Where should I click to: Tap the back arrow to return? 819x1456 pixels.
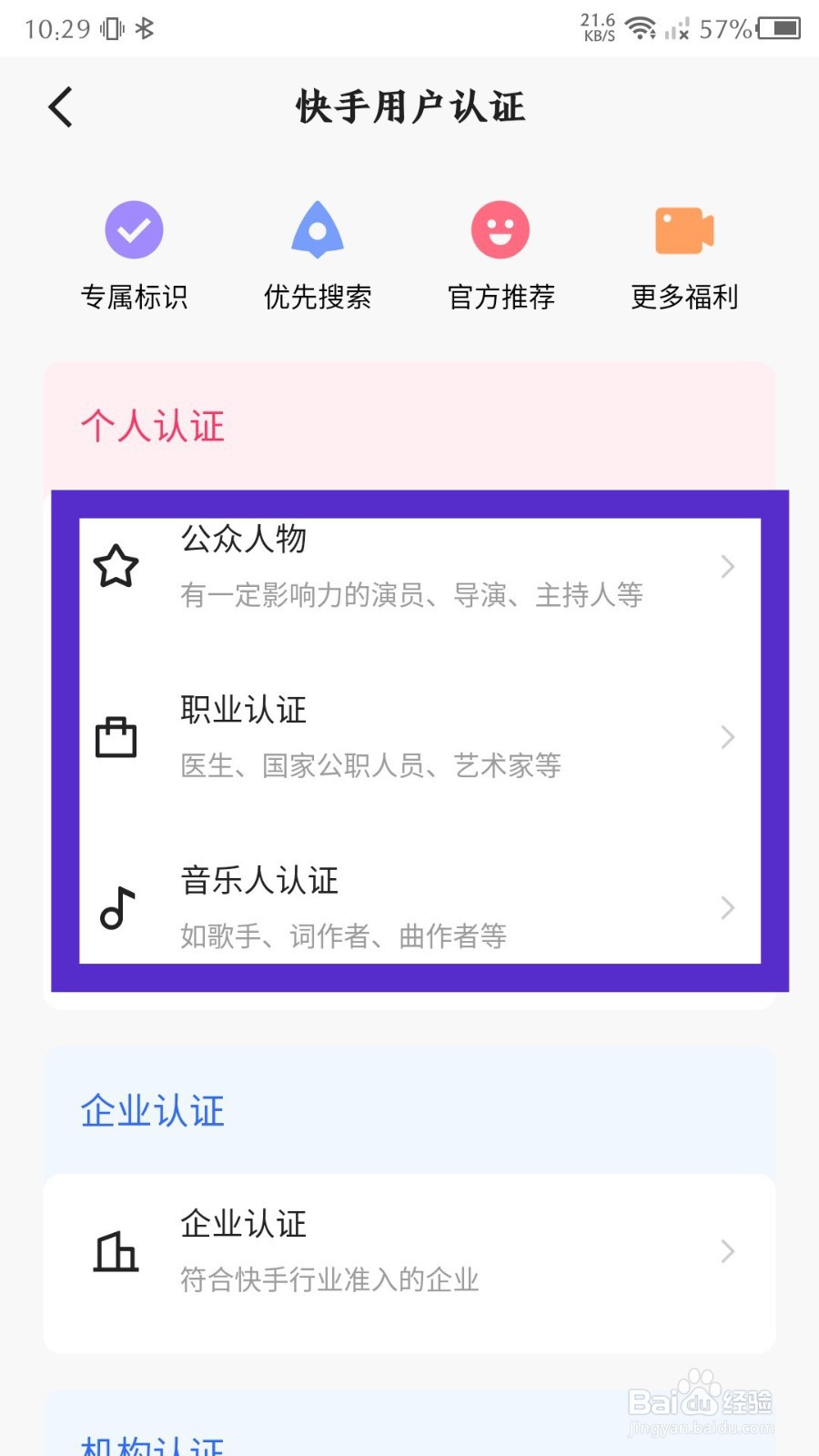60,106
